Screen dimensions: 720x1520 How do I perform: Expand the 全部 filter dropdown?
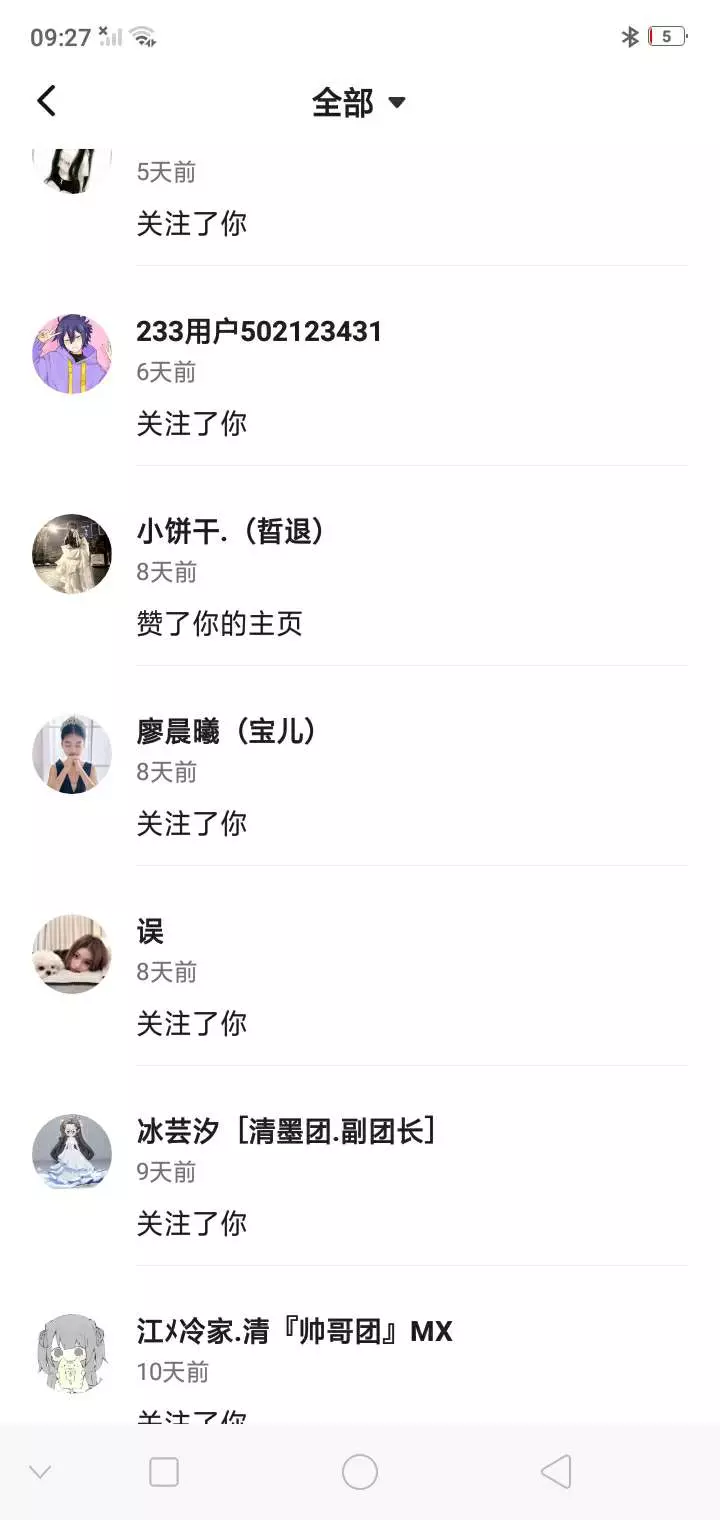pyautogui.click(x=359, y=102)
